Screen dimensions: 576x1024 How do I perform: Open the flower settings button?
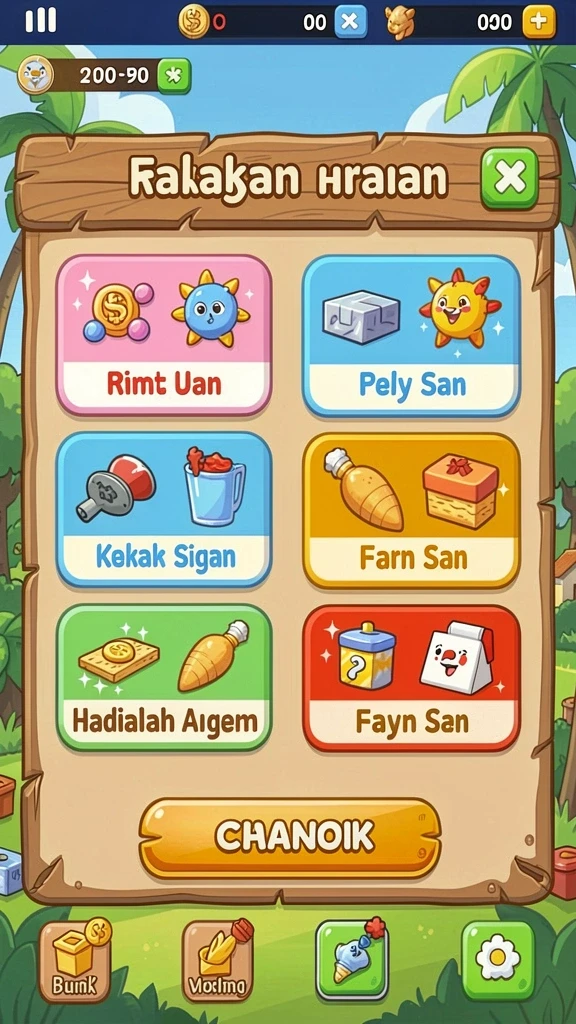click(498, 960)
